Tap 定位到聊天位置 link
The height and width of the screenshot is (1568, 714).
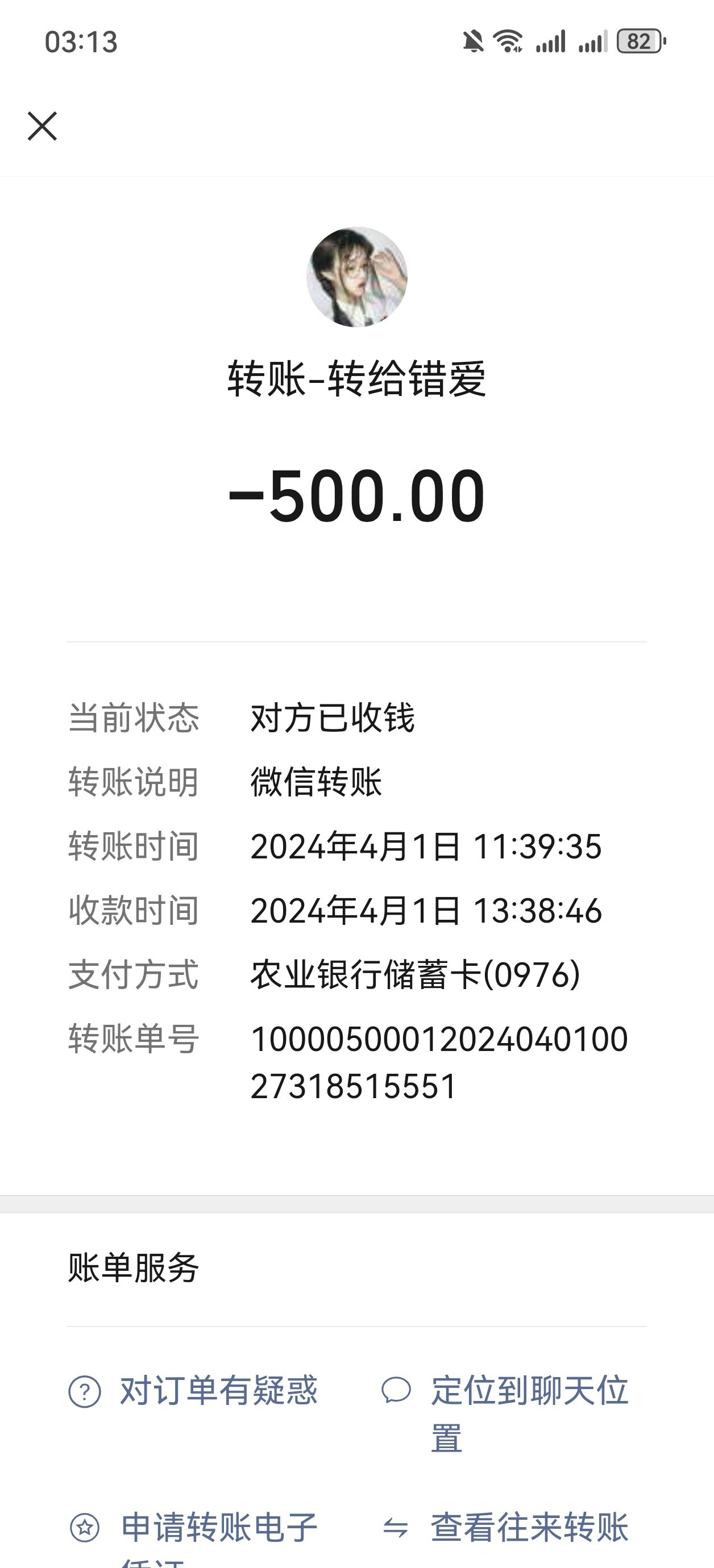[505, 1414]
